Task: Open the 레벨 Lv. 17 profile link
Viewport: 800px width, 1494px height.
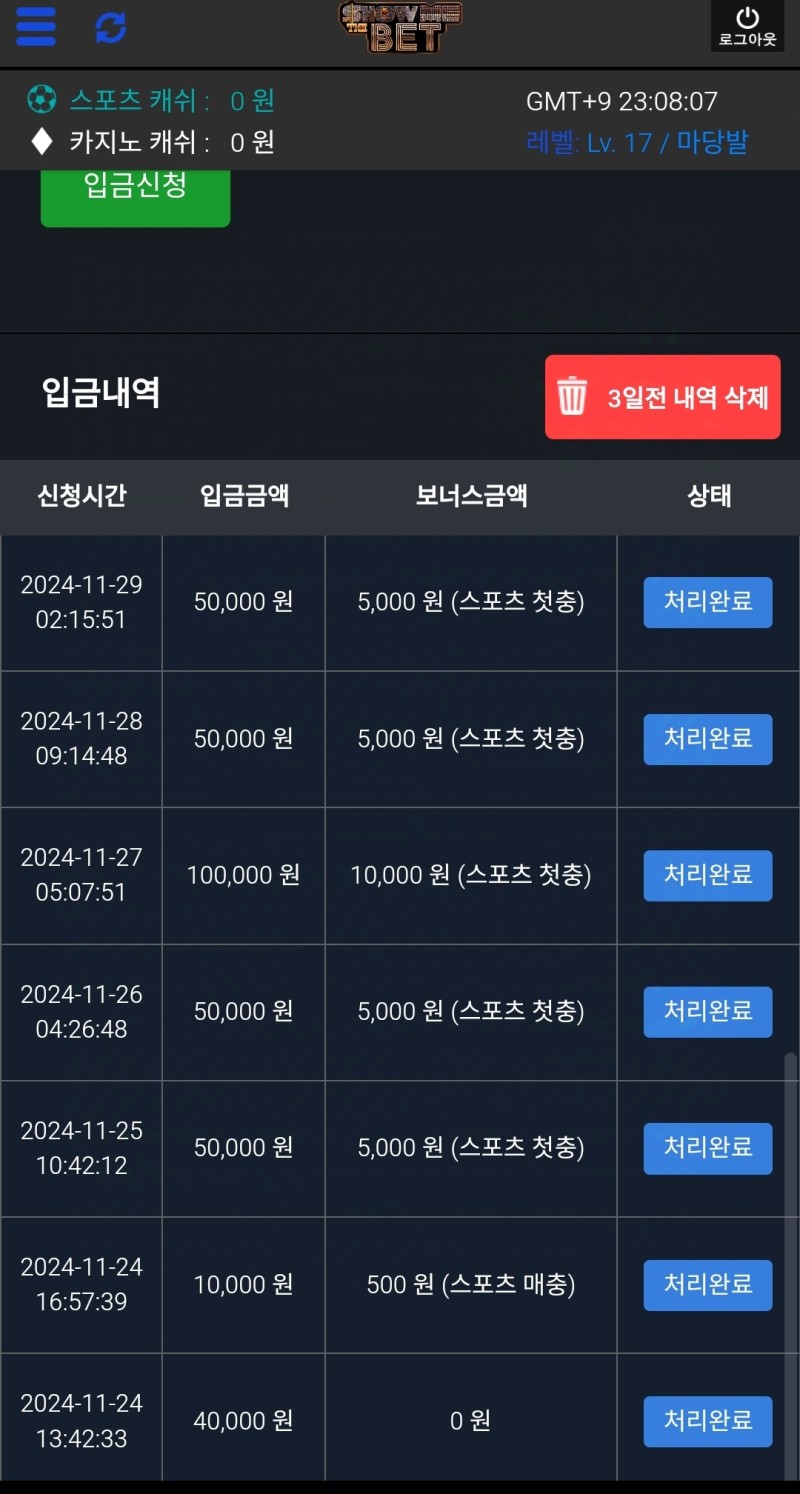Action: coord(637,142)
